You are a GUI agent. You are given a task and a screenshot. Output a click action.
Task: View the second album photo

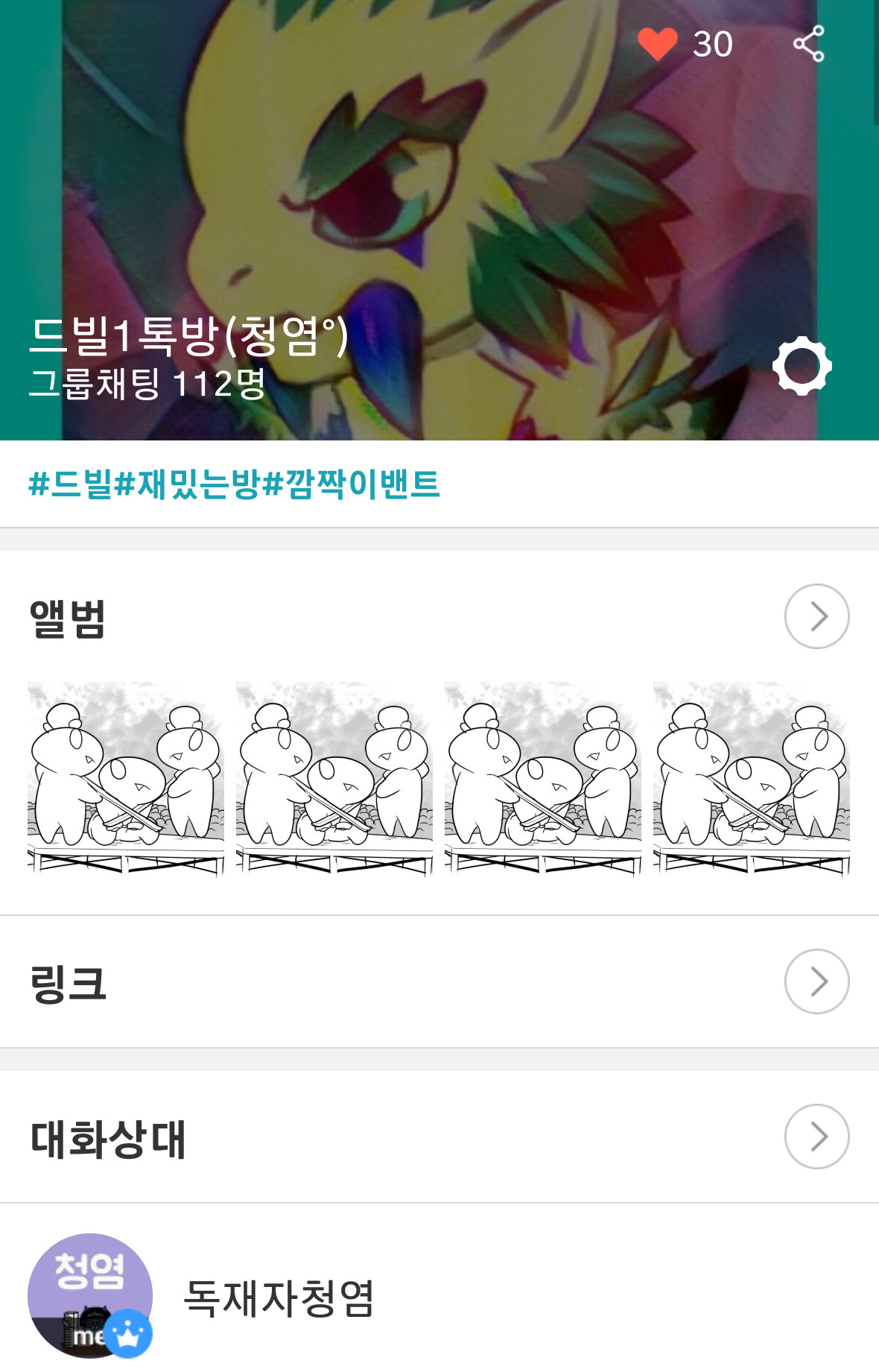tap(334, 779)
